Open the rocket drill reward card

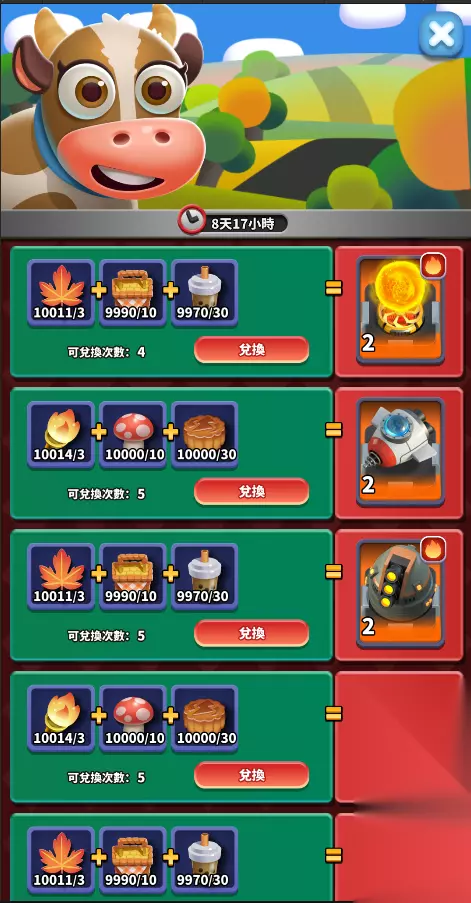400,452
